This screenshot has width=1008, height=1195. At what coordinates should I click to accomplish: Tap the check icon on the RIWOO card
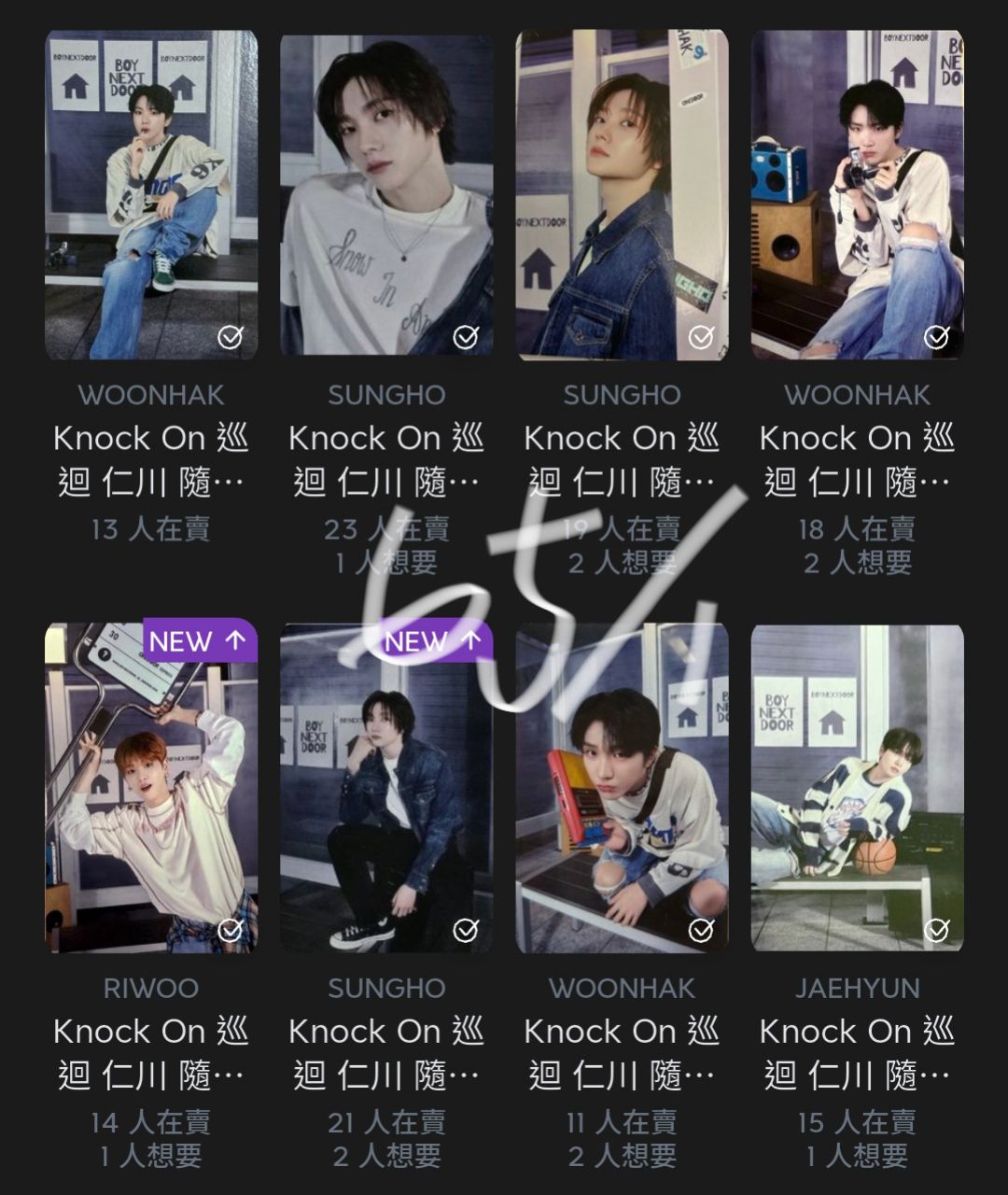230,930
